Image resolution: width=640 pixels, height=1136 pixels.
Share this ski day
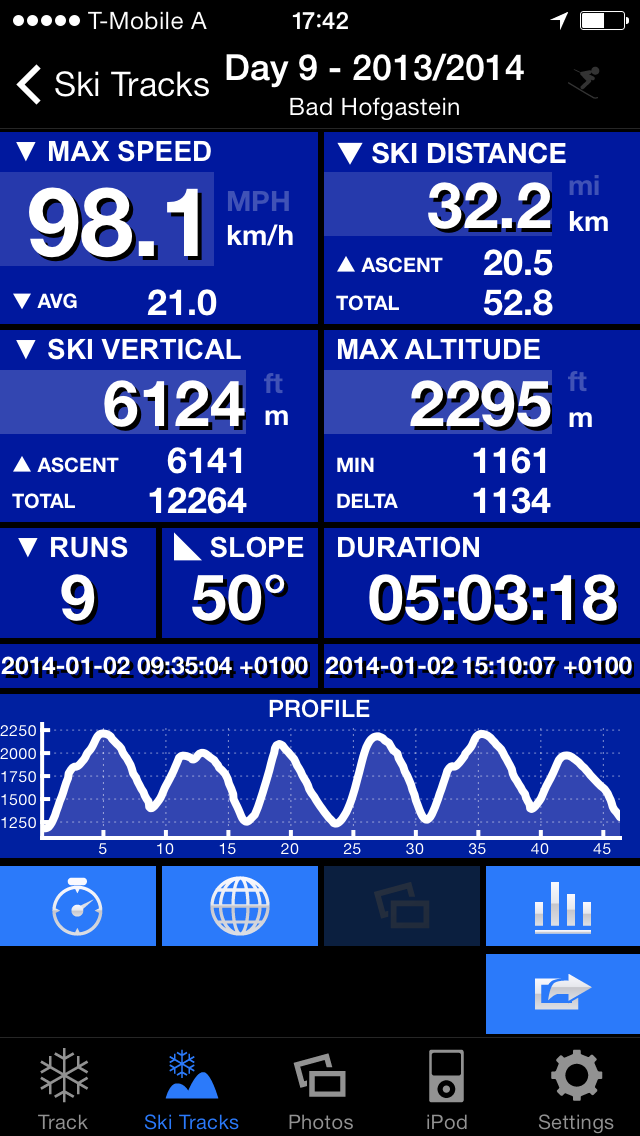tap(562, 993)
